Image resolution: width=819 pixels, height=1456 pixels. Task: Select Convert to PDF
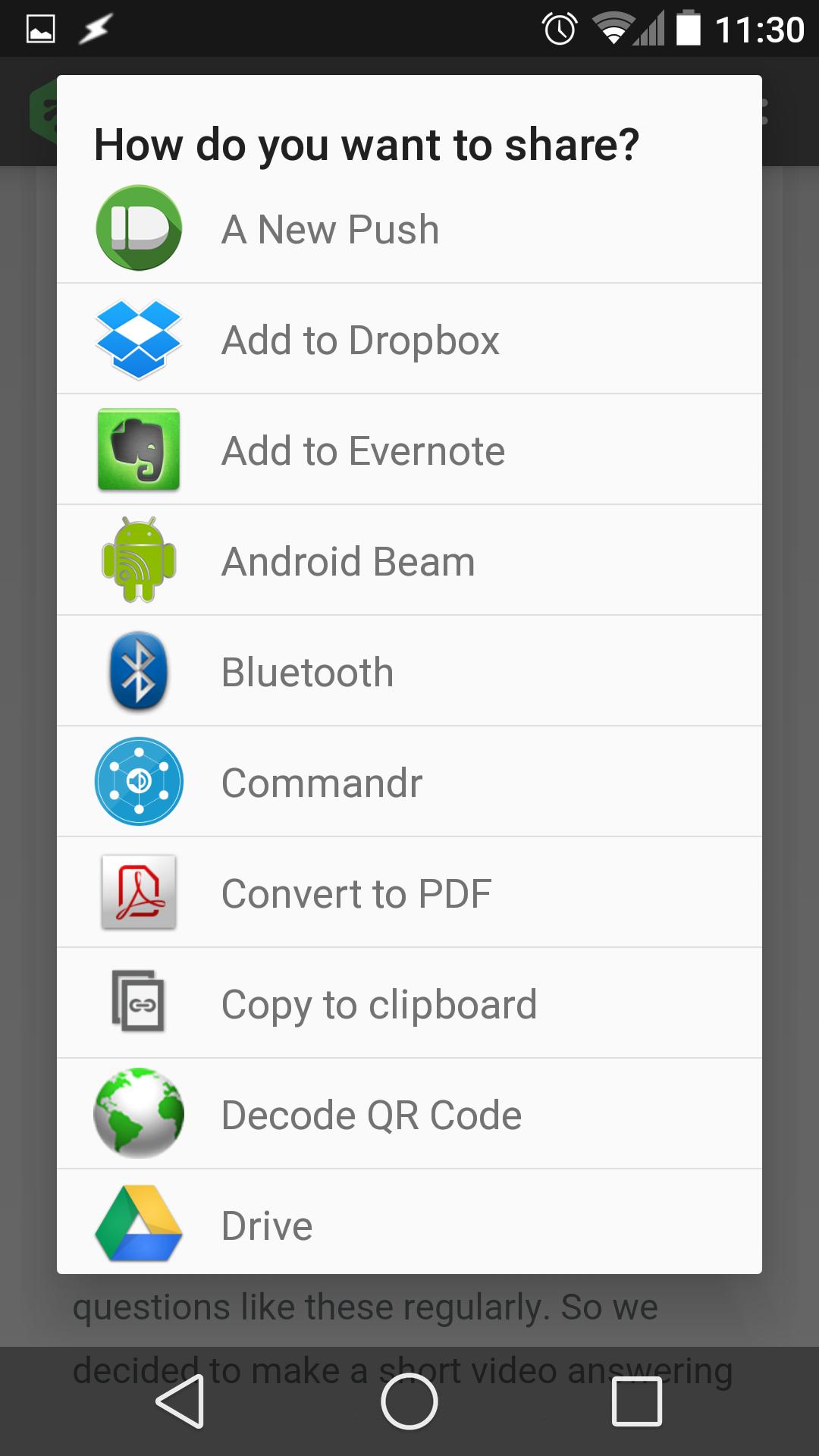[x=409, y=893]
